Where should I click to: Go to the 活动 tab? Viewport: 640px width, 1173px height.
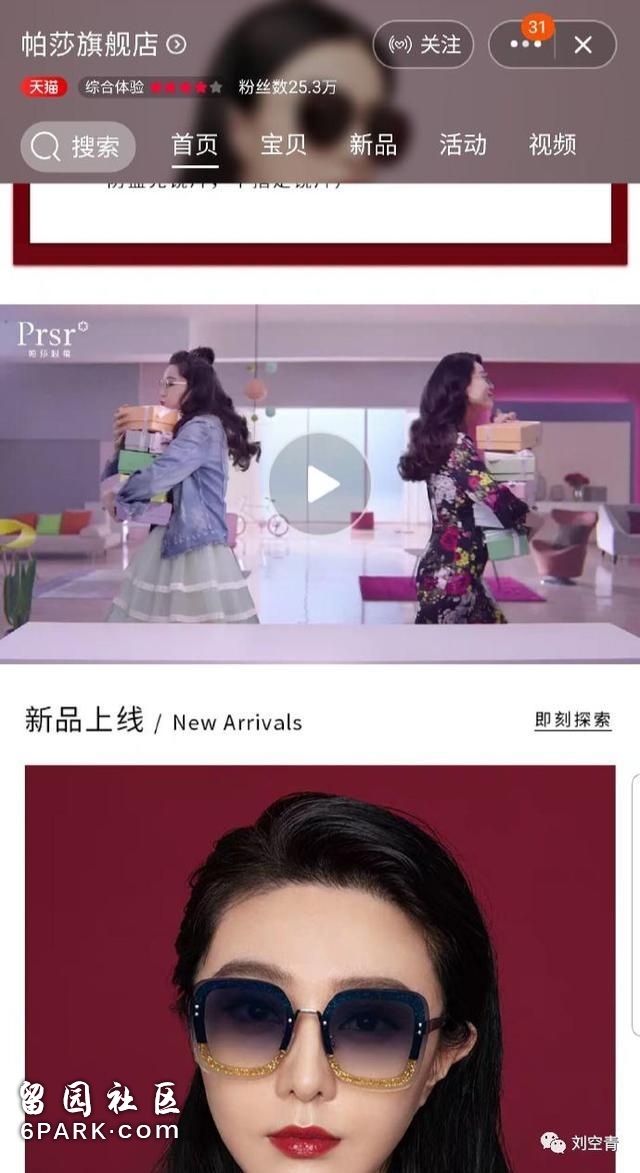[x=463, y=144]
